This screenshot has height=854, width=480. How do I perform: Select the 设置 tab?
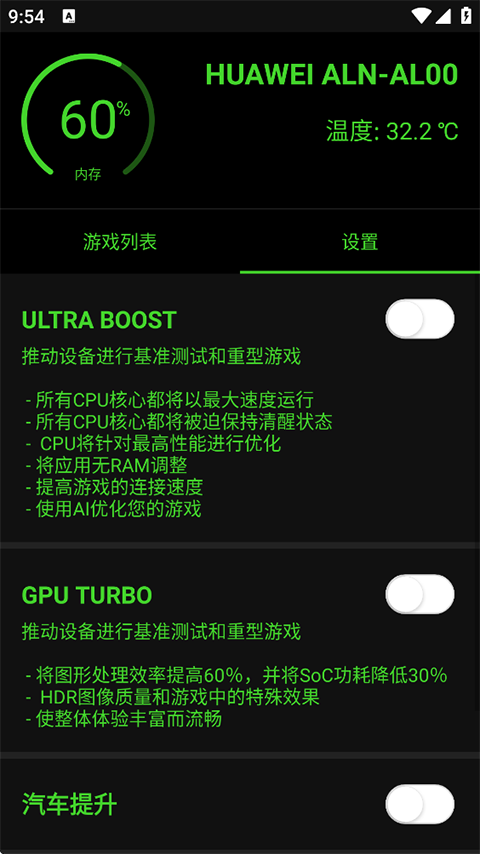click(360, 242)
